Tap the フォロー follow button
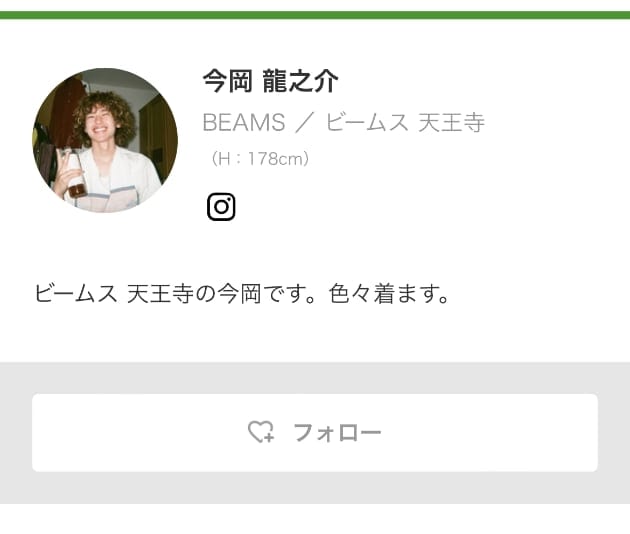Viewport: 630px width, 534px height. [x=315, y=433]
